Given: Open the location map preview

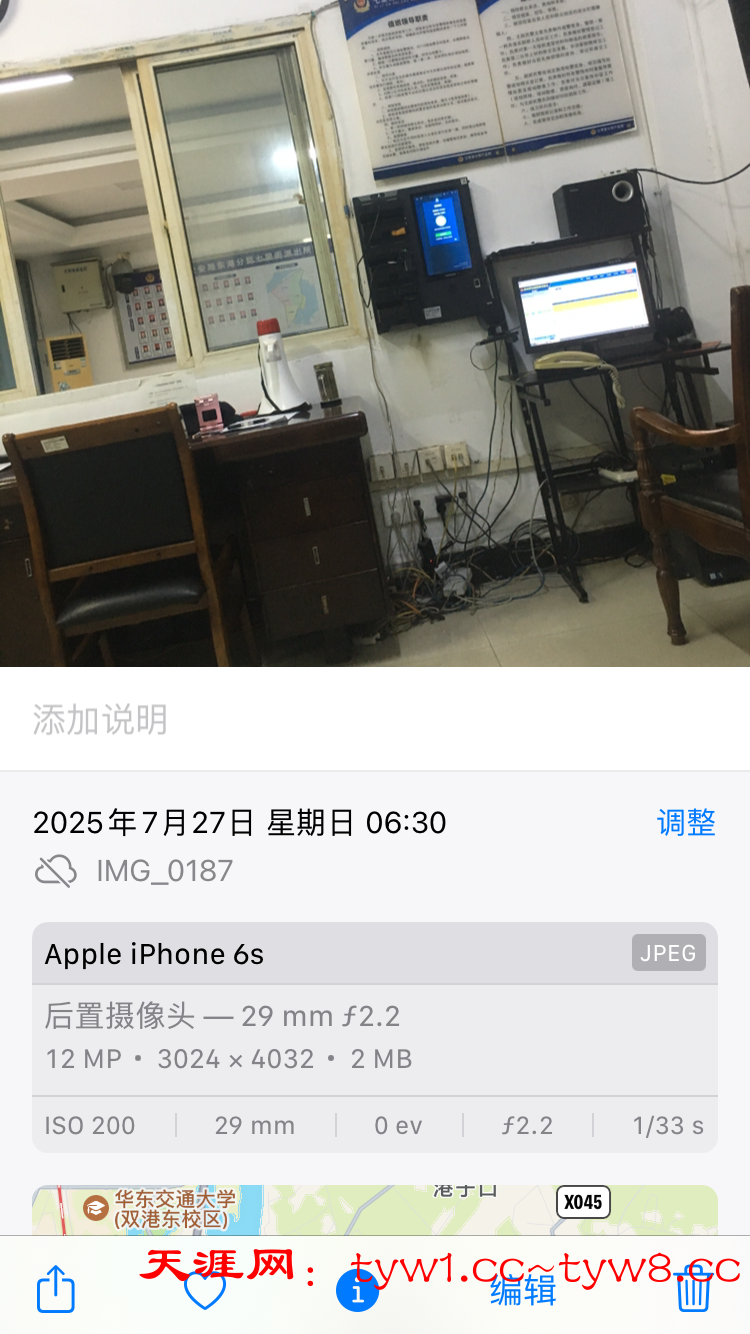Looking at the screenshot, I should (x=375, y=1210).
